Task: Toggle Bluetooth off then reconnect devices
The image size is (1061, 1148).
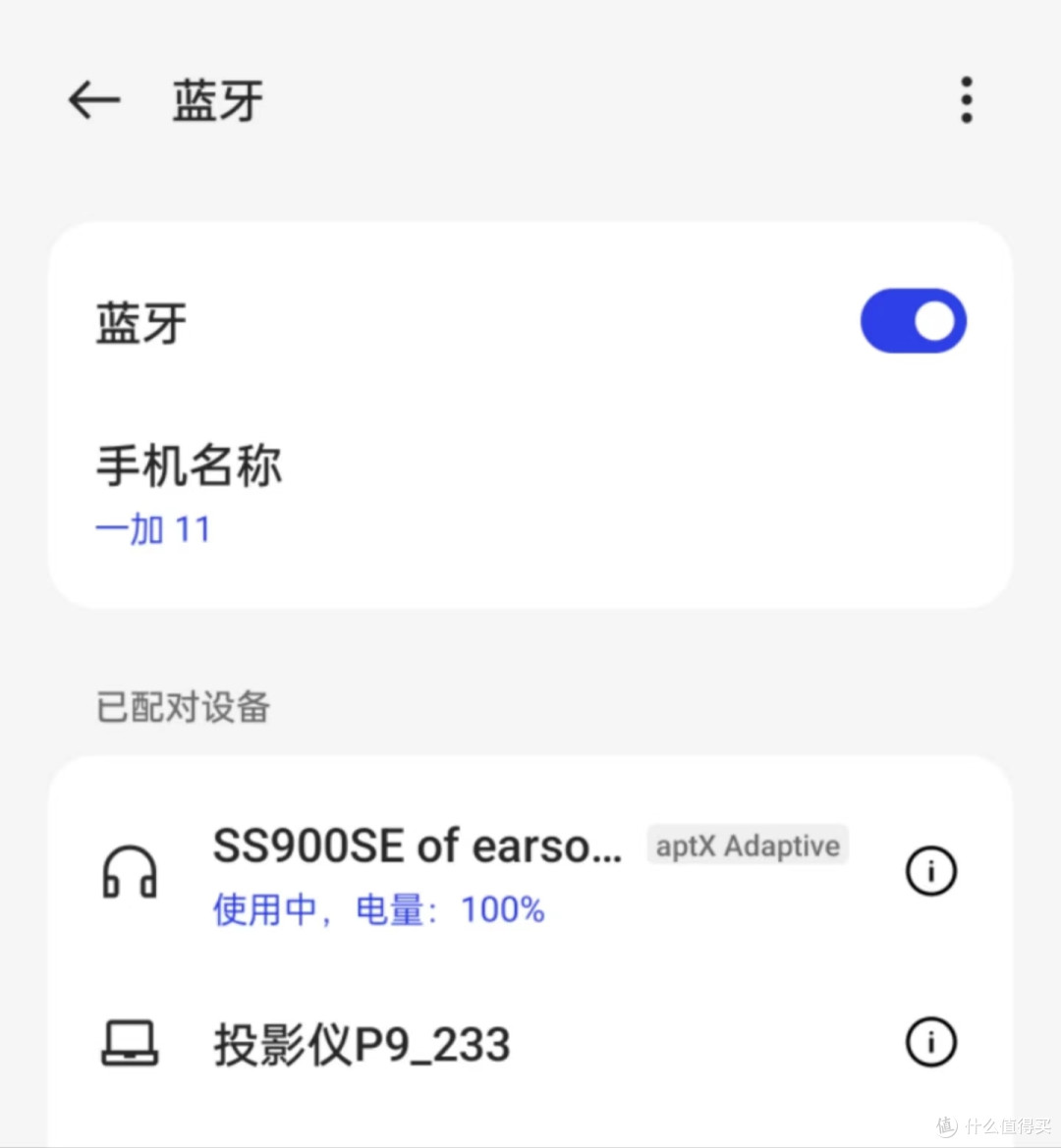Action: [x=914, y=320]
